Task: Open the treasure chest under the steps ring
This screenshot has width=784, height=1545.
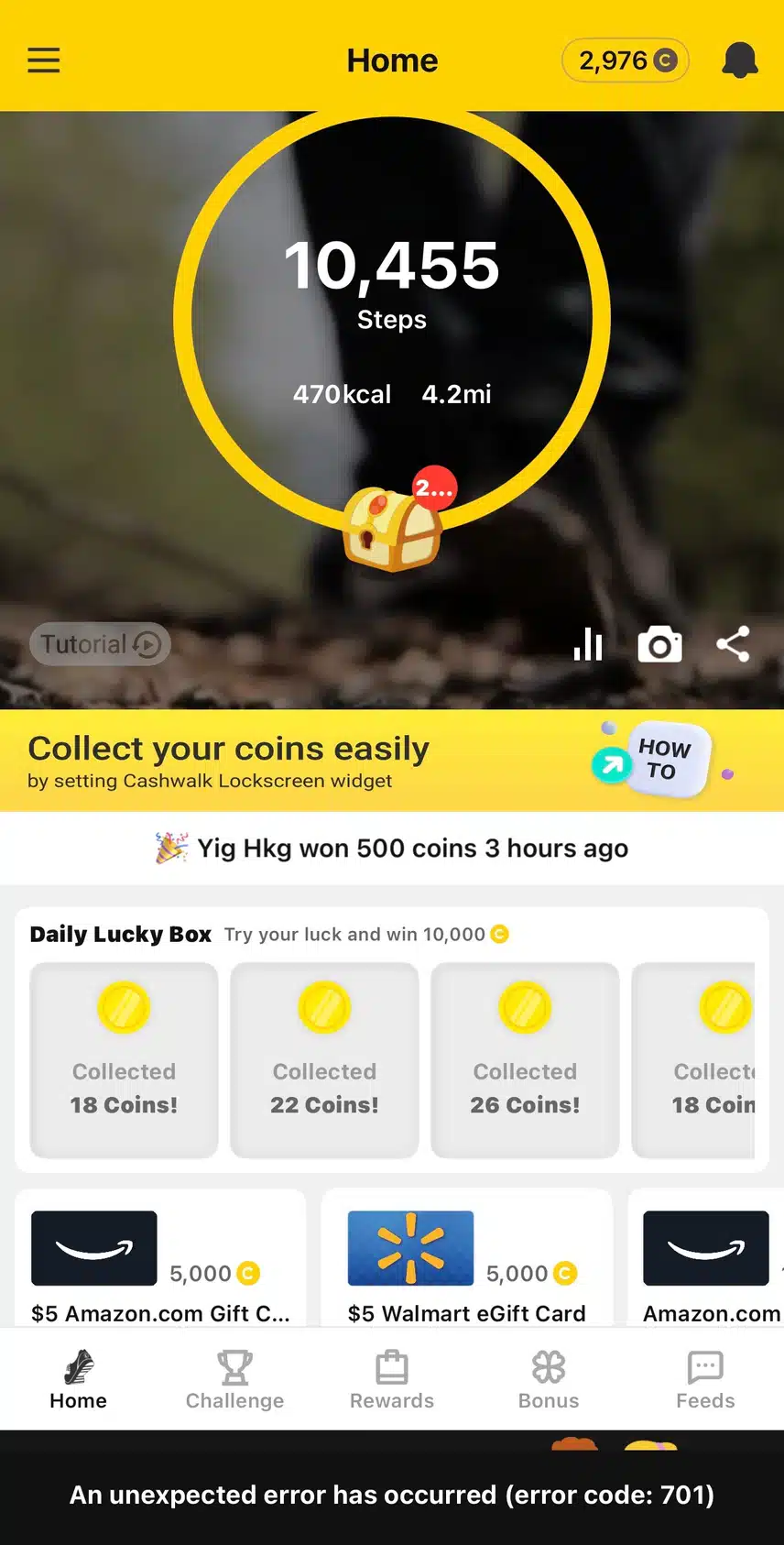Action: [x=392, y=529]
